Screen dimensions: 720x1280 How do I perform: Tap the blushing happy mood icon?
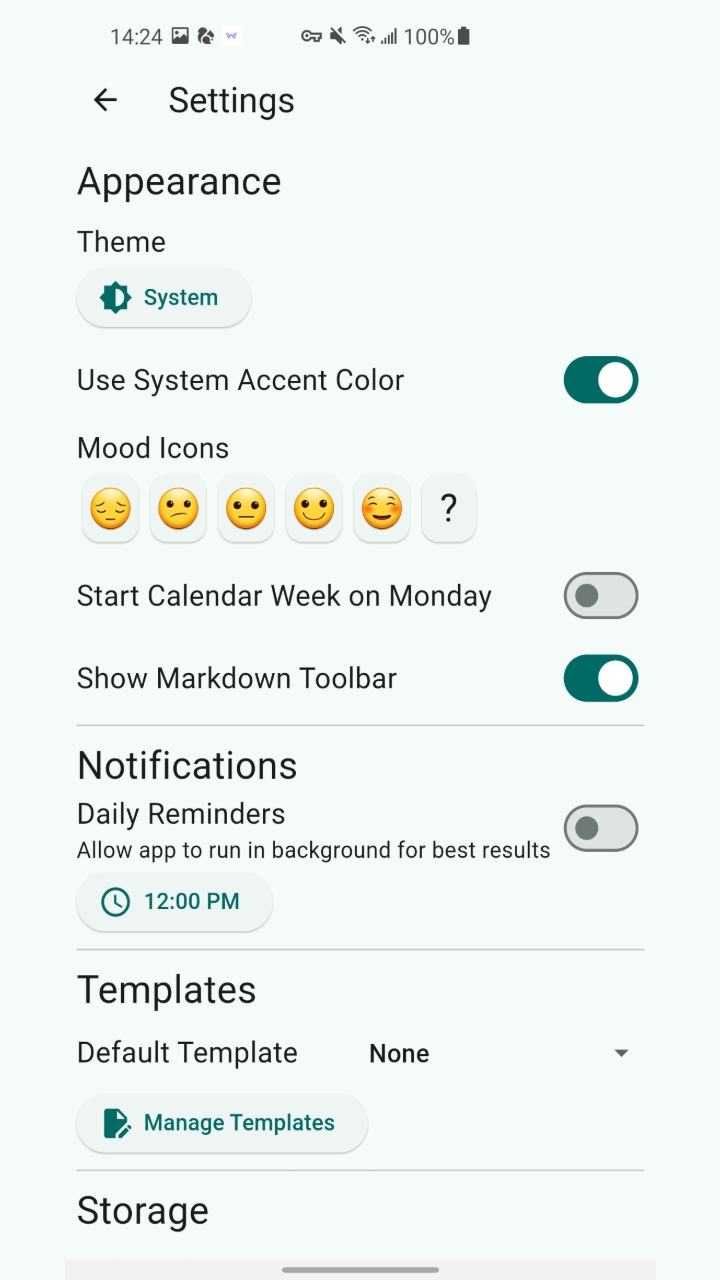click(382, 509)
